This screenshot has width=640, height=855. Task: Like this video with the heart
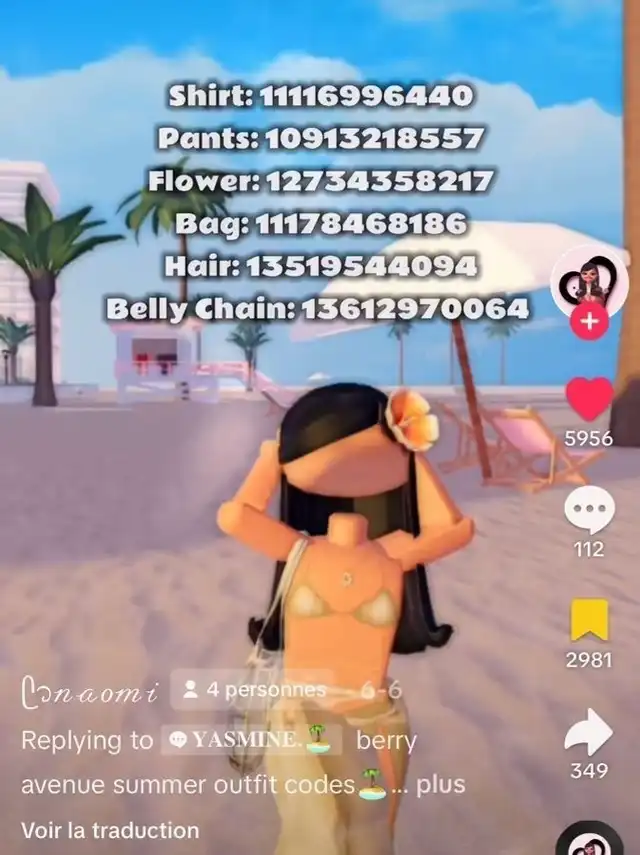tap(589, 399)
